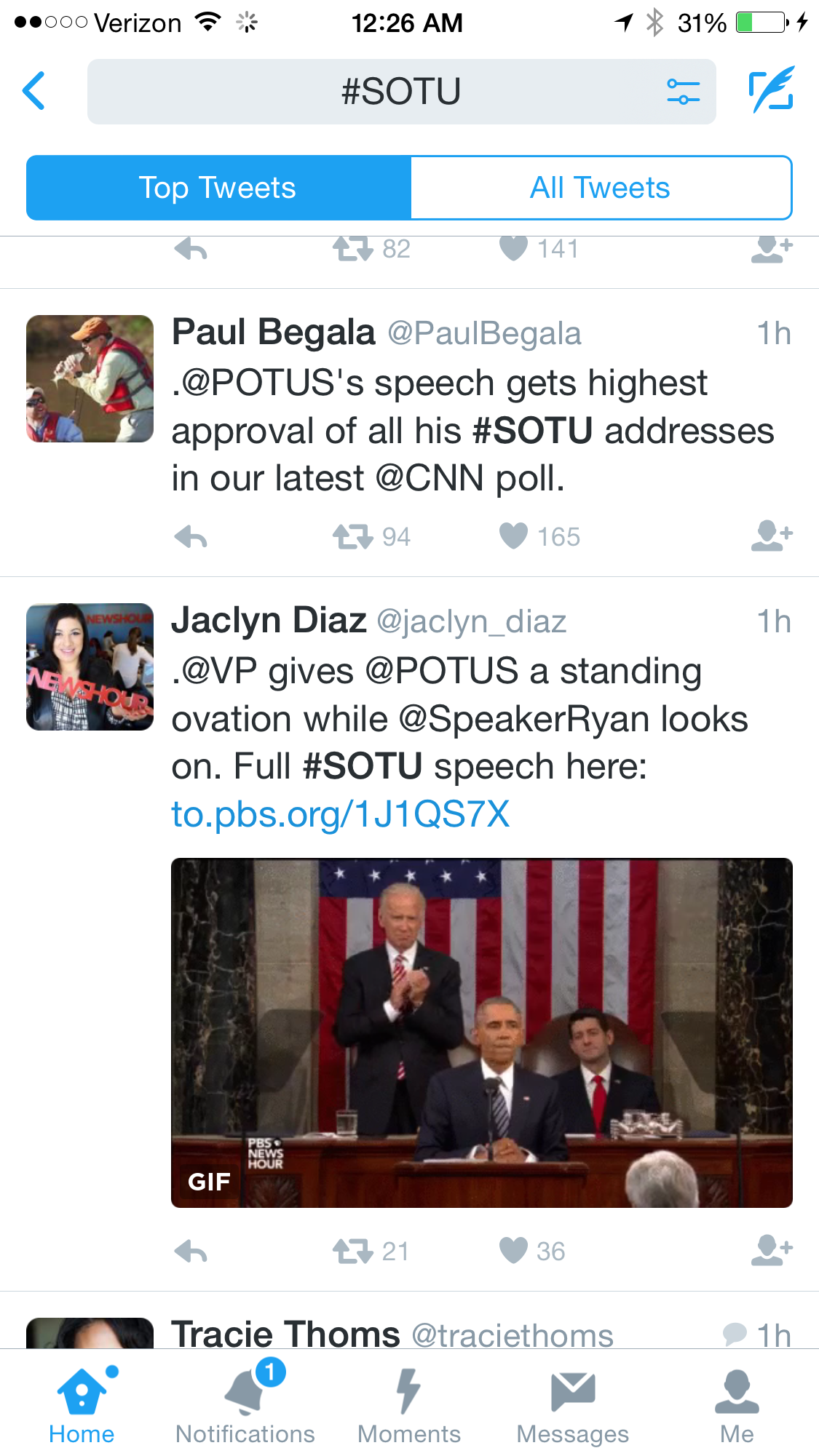
Task: Retweet Jaclyn Diaz's tweet
Action: 353,1252
